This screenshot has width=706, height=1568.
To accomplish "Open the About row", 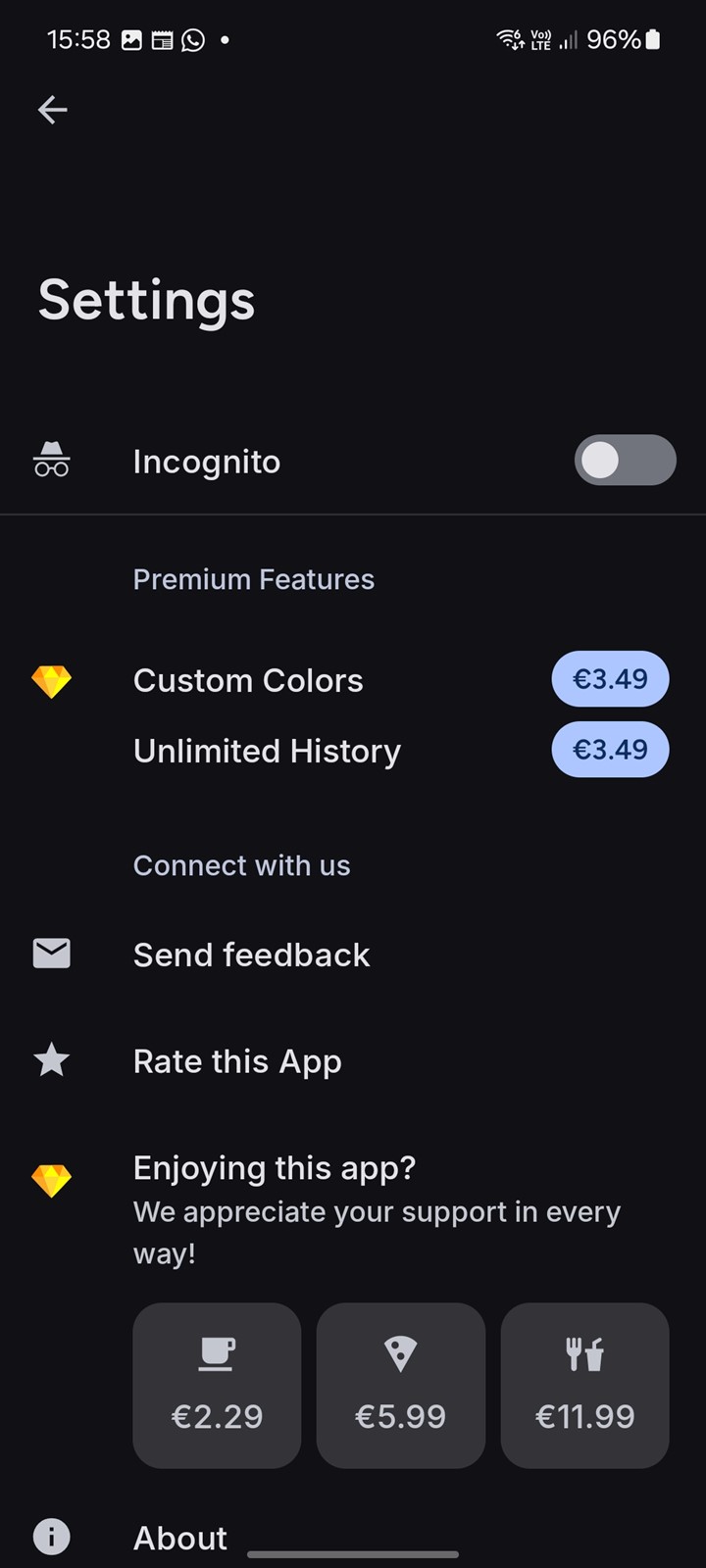I will [353, 1537].
